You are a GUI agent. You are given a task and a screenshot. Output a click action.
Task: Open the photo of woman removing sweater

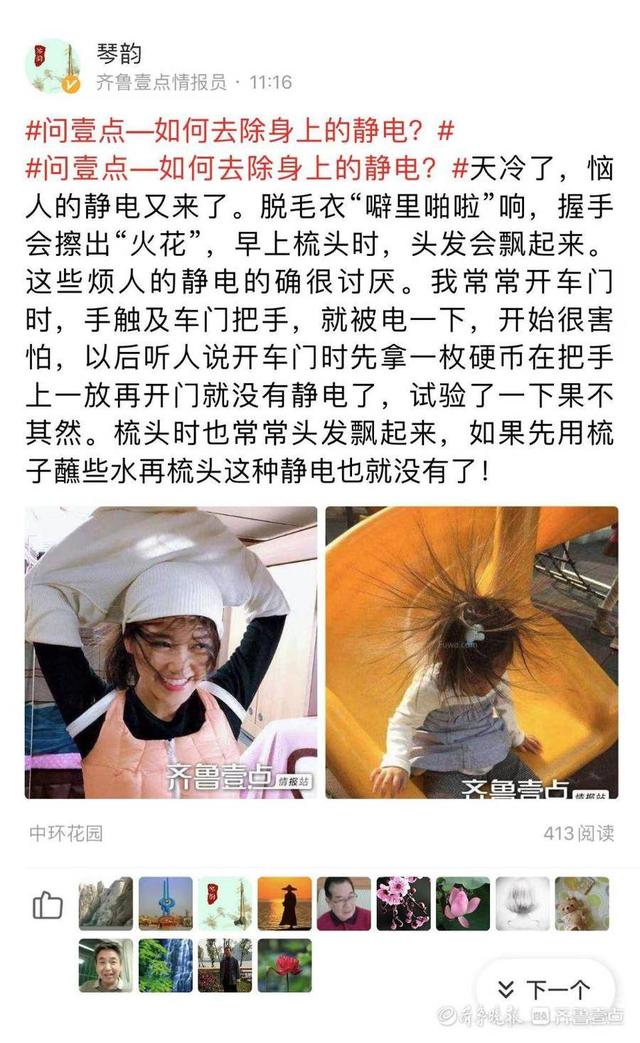171,652
